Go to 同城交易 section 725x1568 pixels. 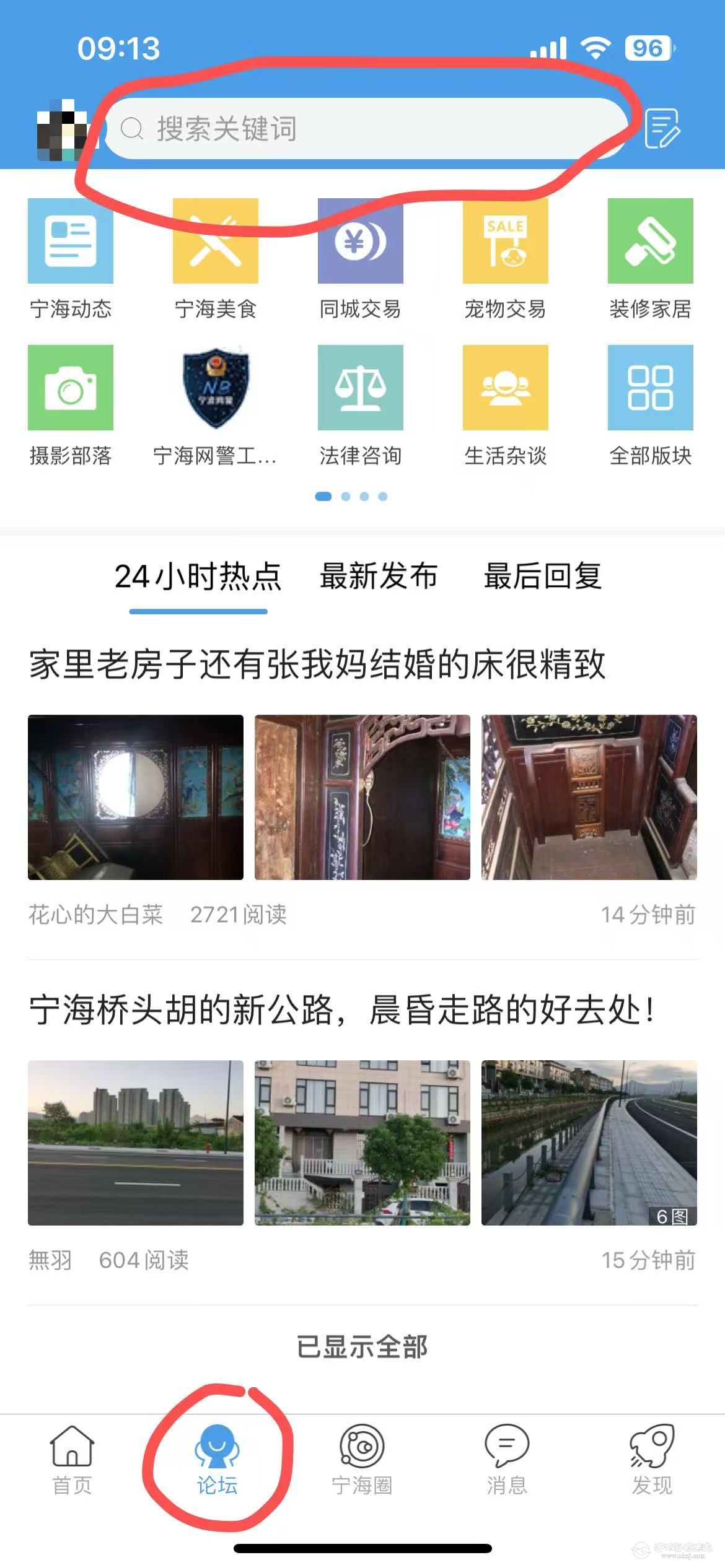360,258
